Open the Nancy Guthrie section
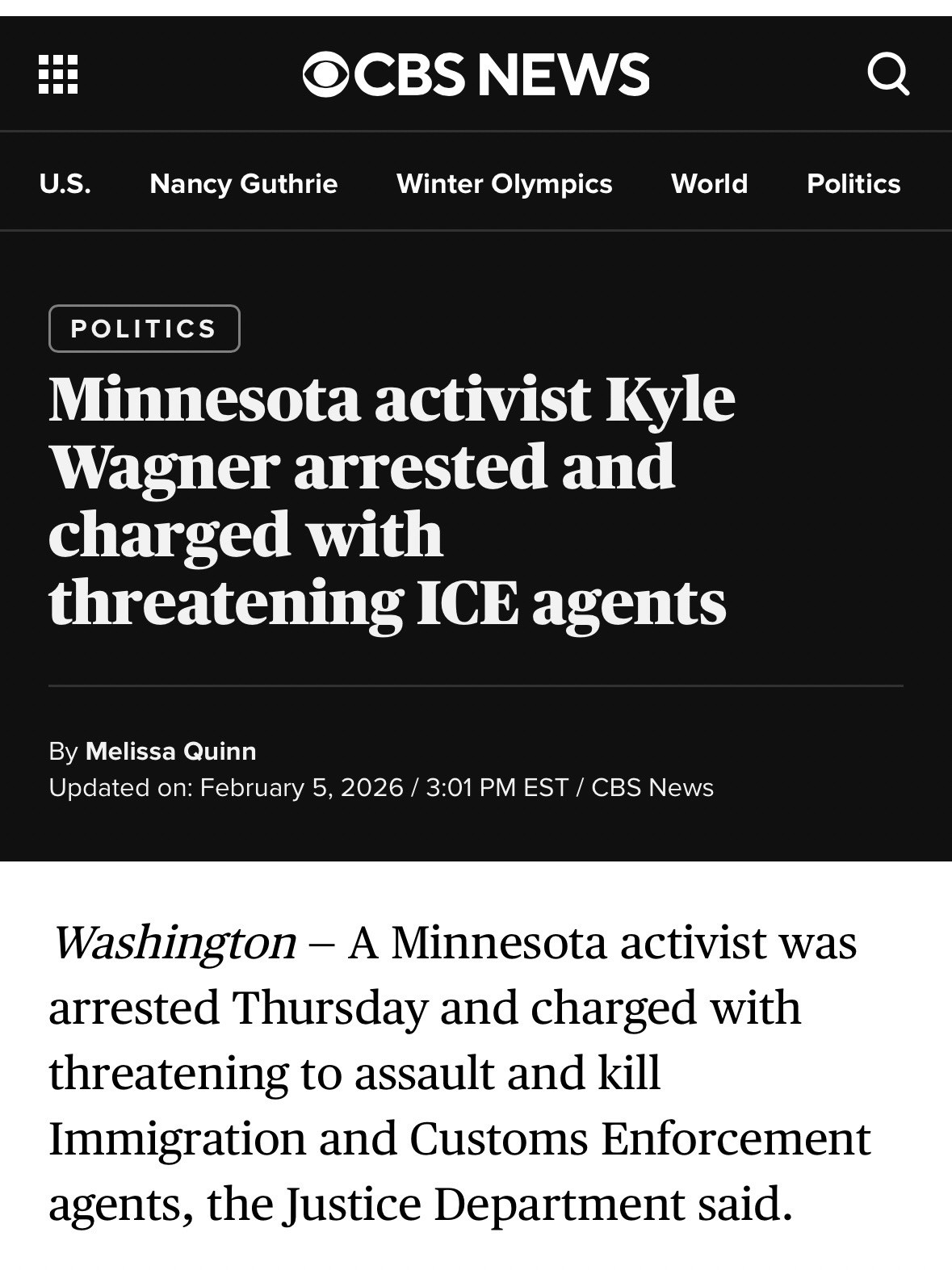 243,184
